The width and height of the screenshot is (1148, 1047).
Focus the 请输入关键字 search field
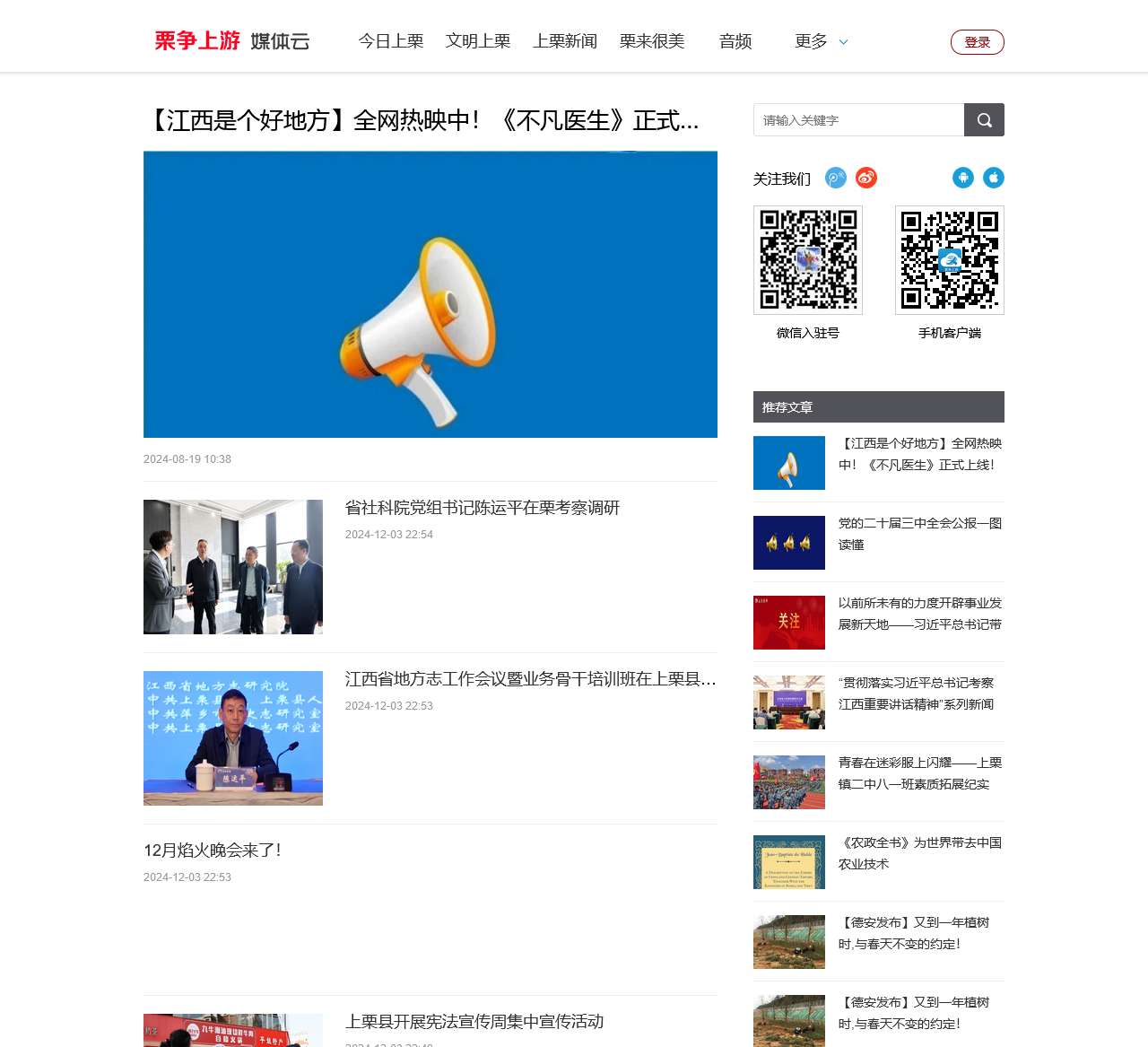858,120
